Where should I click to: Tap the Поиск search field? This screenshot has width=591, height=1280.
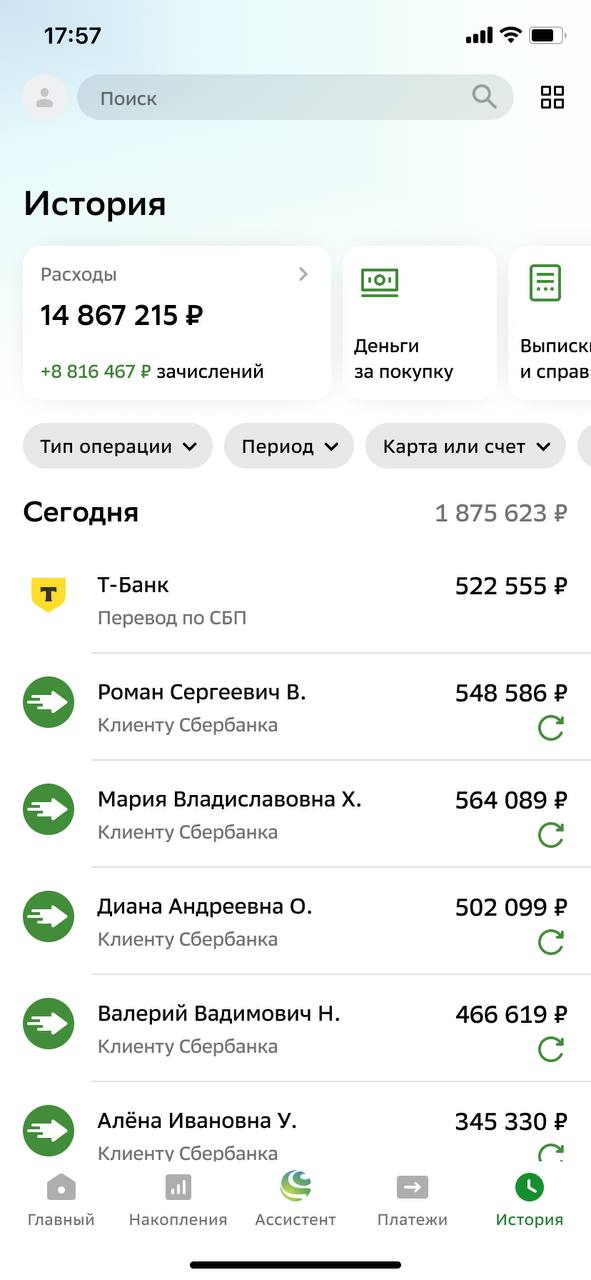(295, 98)
